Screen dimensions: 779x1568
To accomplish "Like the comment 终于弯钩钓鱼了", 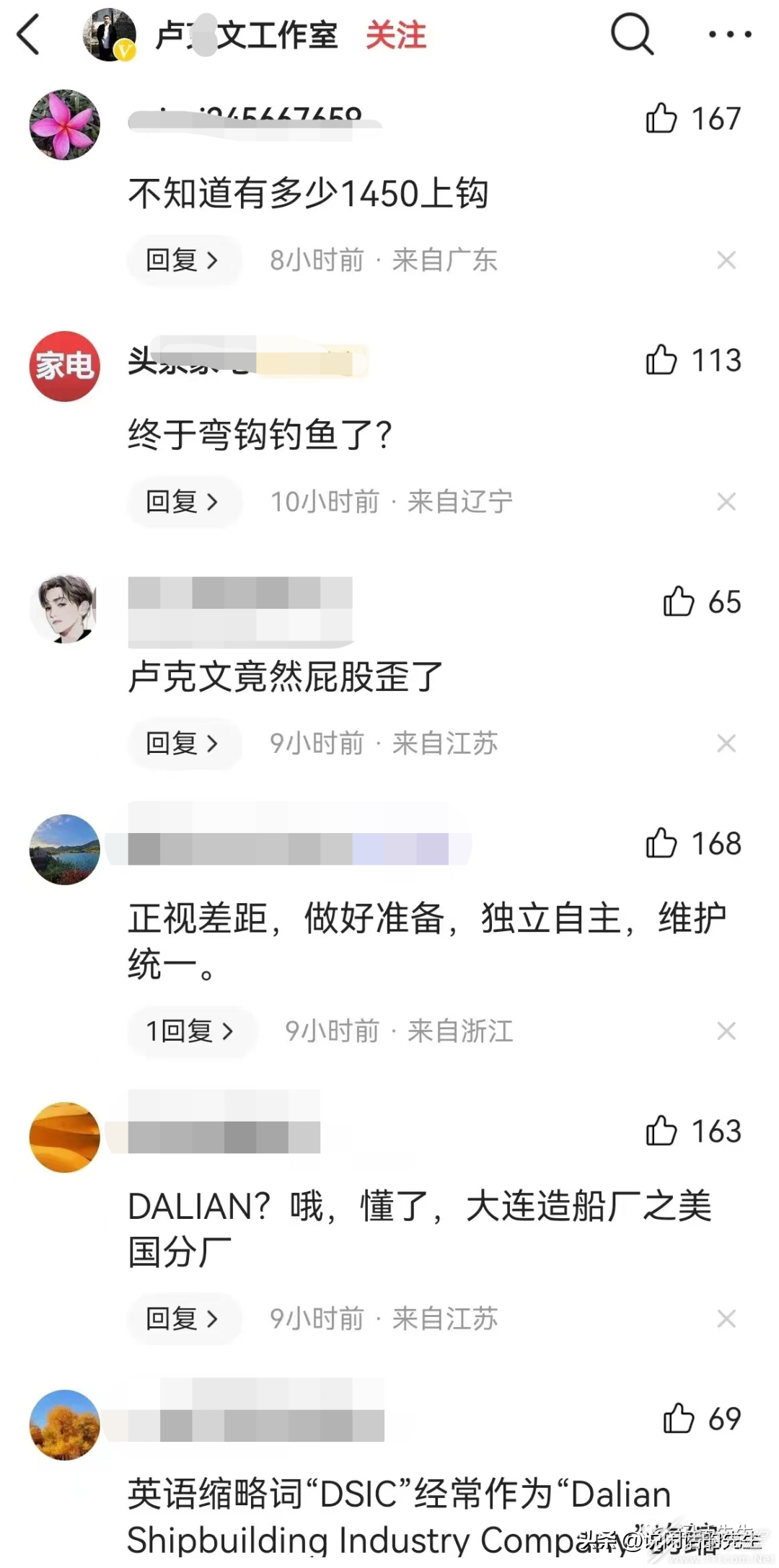I will click(x=661, y=360).
